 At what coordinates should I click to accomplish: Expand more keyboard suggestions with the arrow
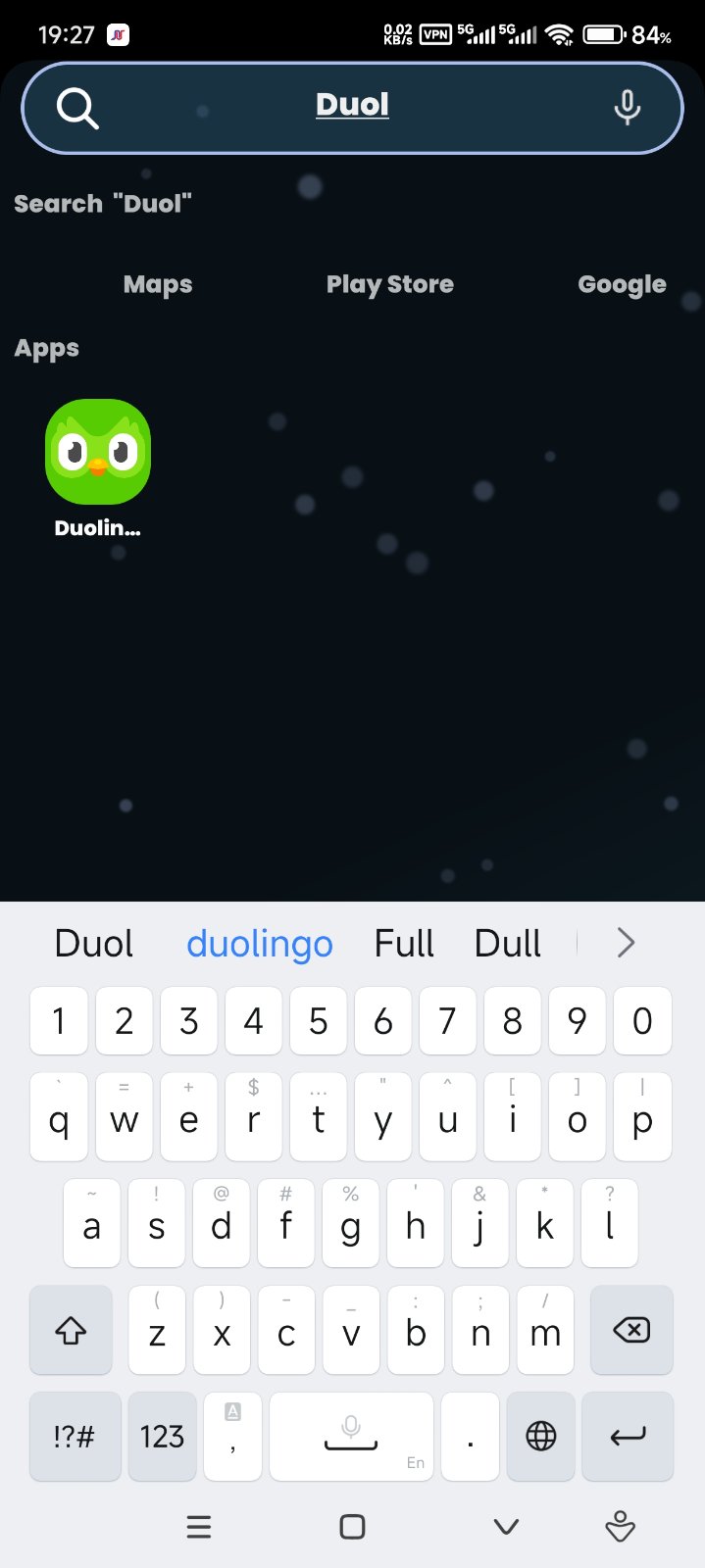click(626, 943)
